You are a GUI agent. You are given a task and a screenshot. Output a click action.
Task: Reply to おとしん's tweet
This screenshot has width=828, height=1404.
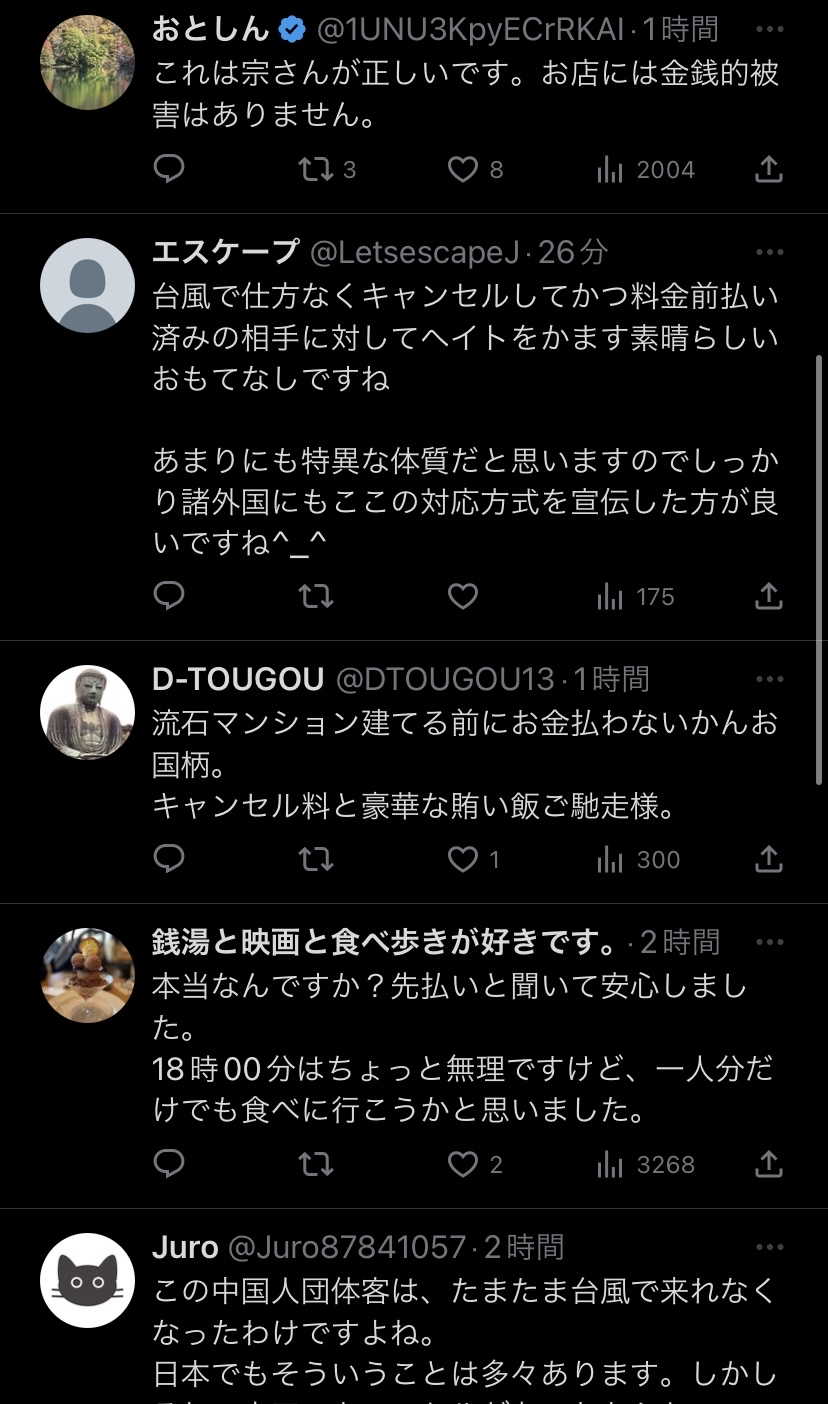point(169,170)
